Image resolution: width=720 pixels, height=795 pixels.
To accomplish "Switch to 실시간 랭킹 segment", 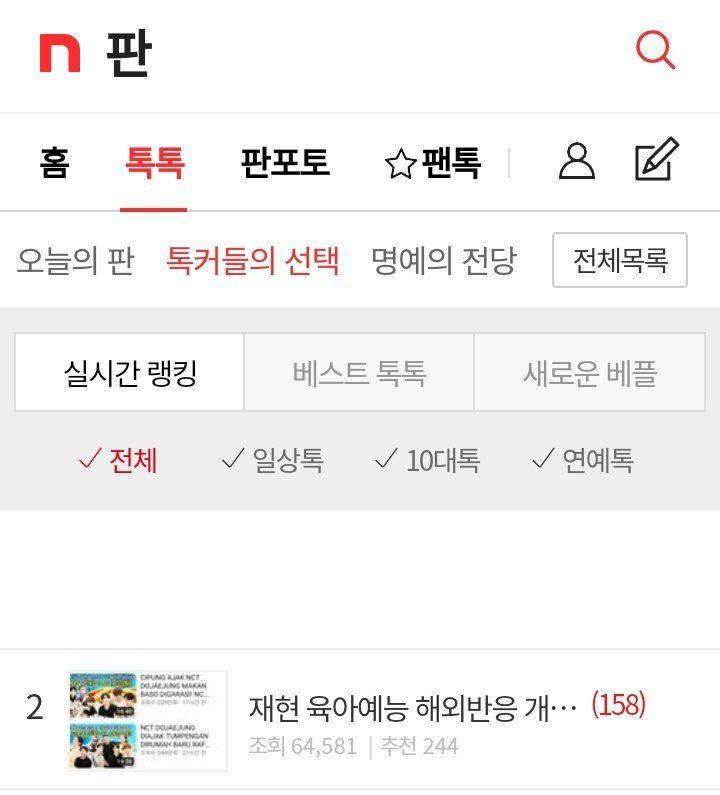I will [x=130, y=373].
